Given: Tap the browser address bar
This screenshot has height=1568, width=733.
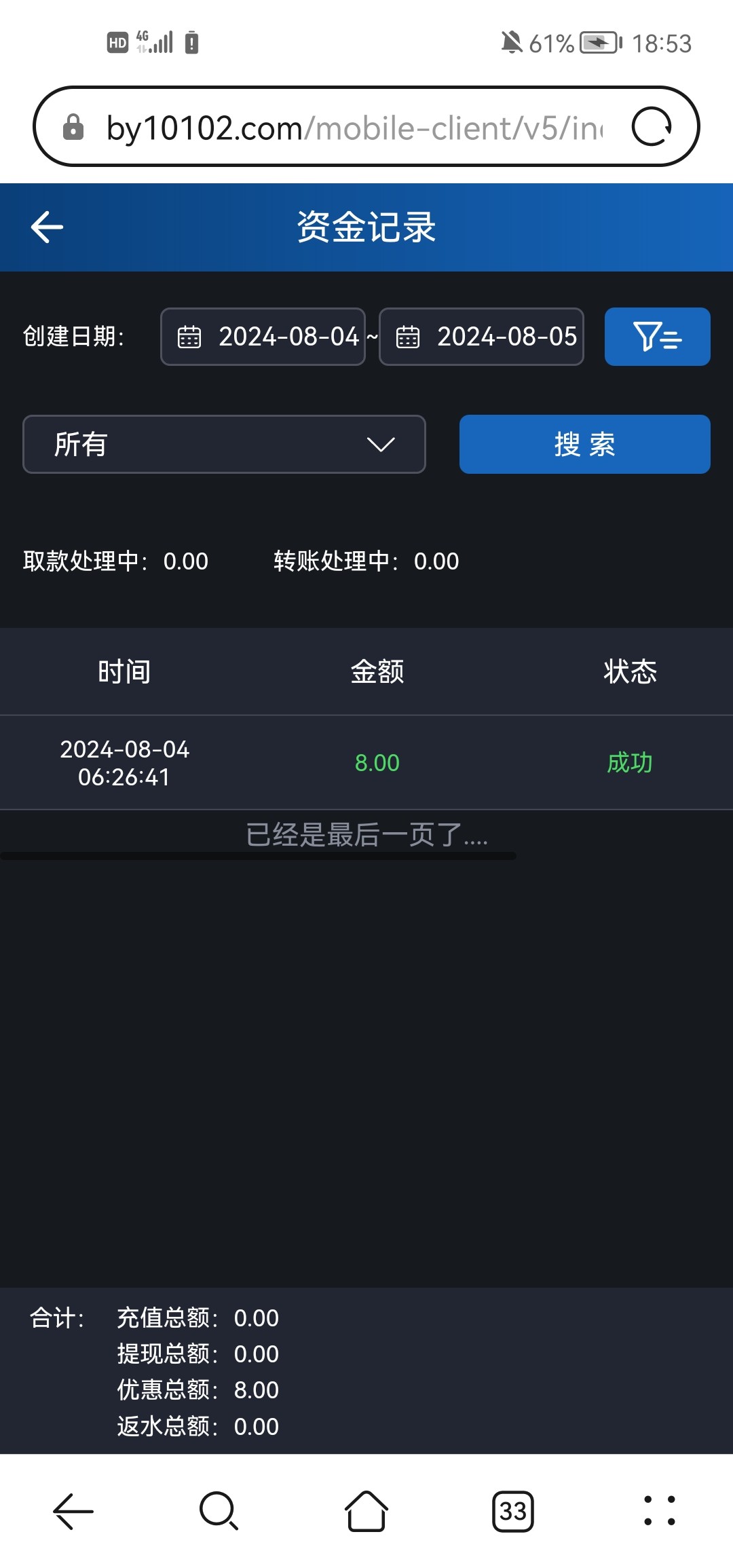Looking at the screenshot, I should coord(353,128).
